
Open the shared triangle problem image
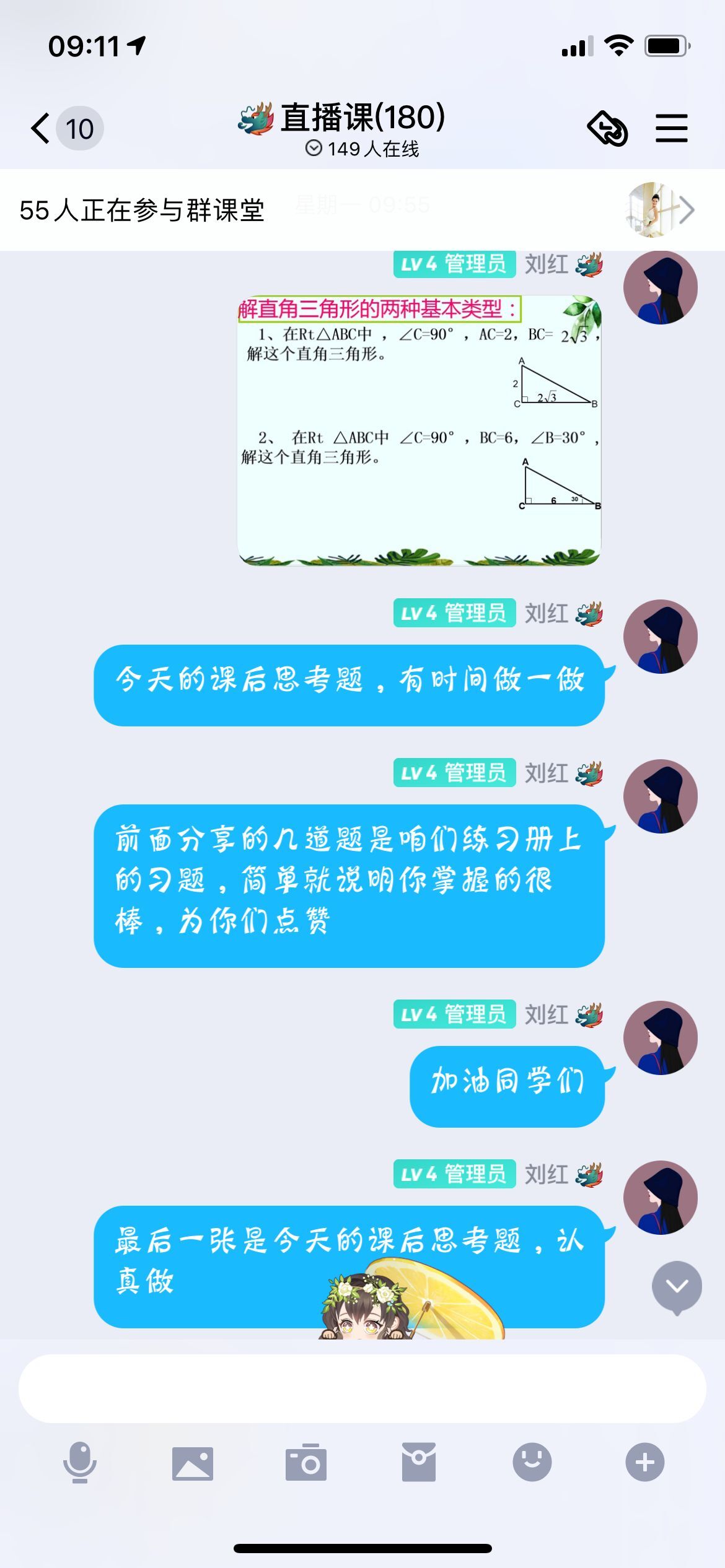(x=419, y=430)
